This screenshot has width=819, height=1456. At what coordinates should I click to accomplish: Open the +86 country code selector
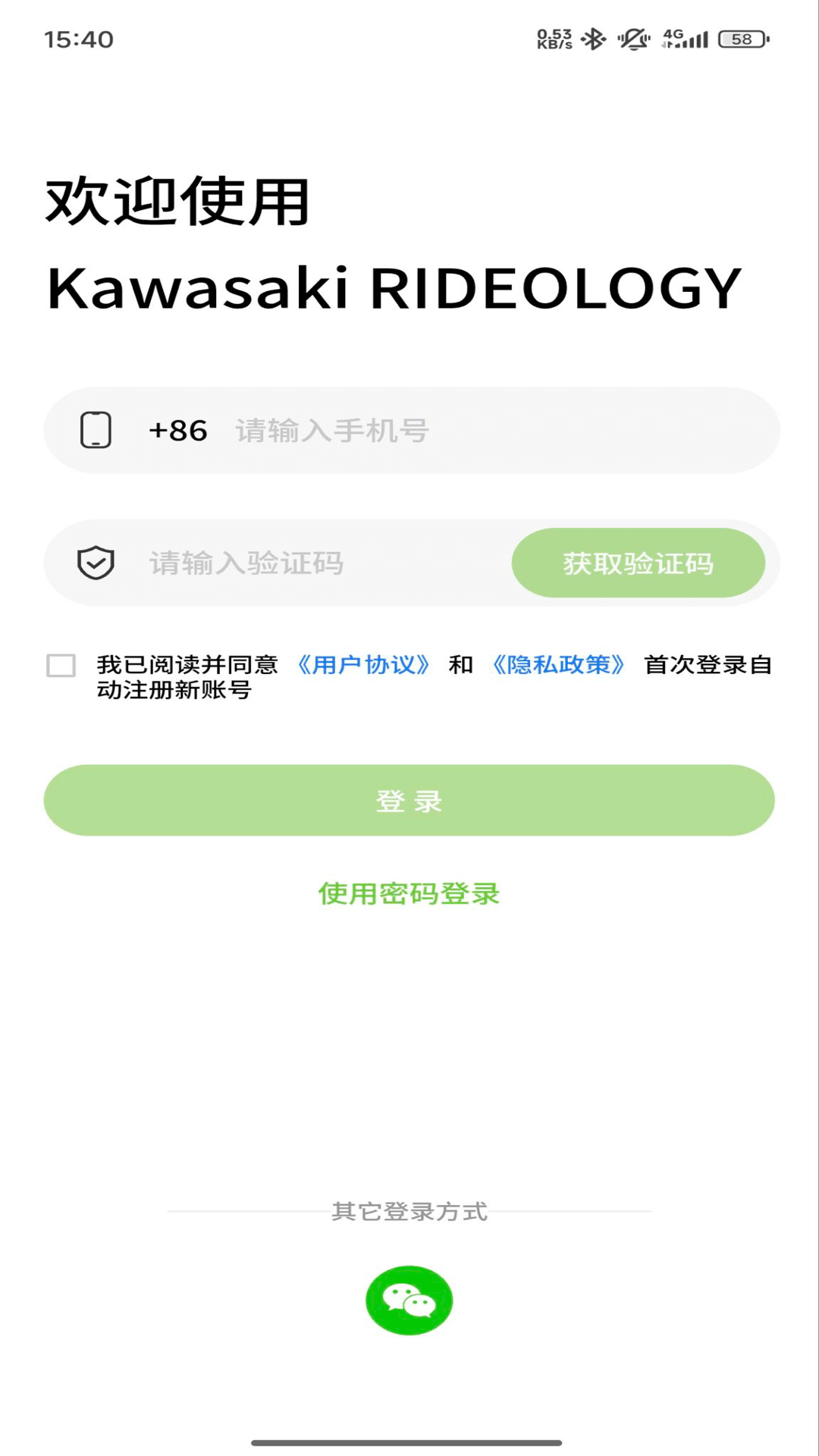point(179,430)
